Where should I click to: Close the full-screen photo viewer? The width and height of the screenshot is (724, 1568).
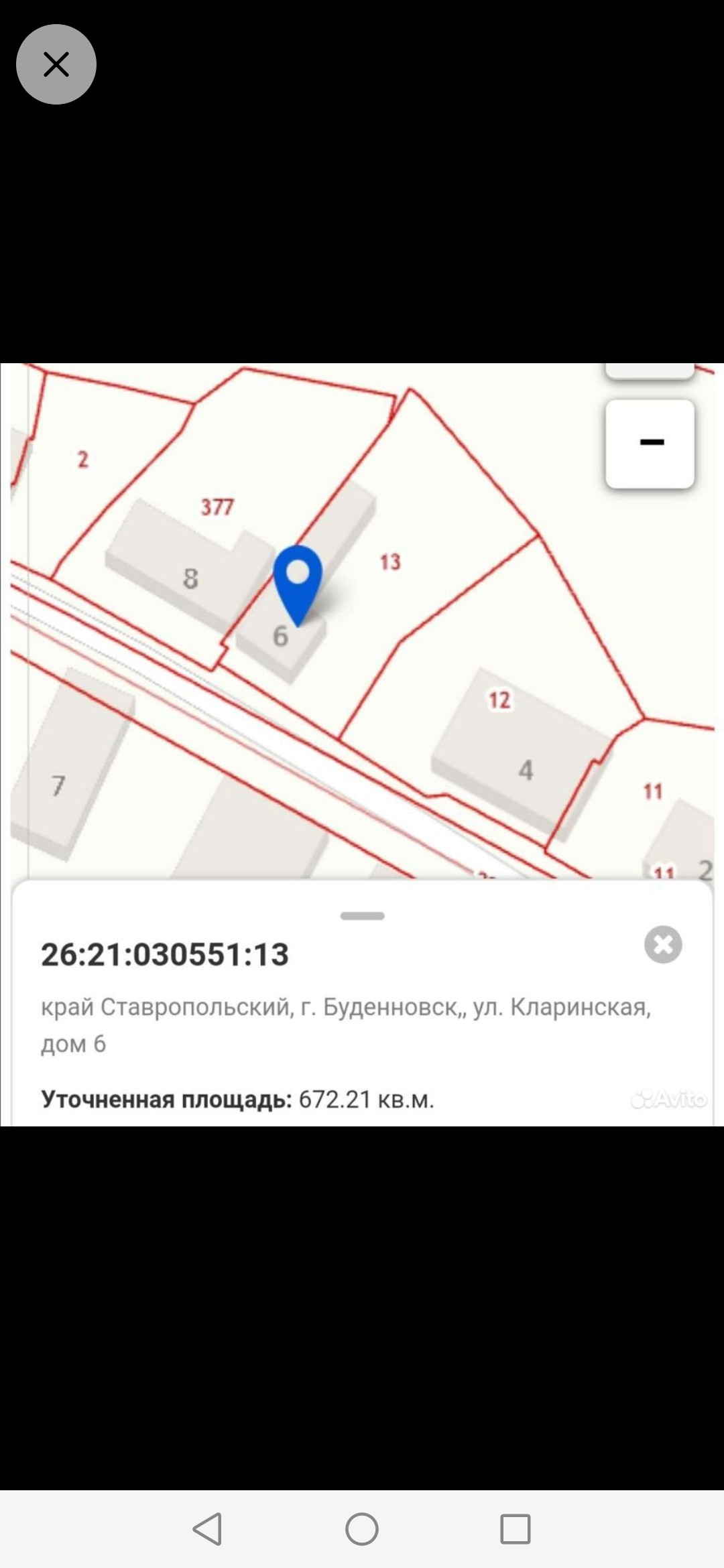click(x=56, y=65)
